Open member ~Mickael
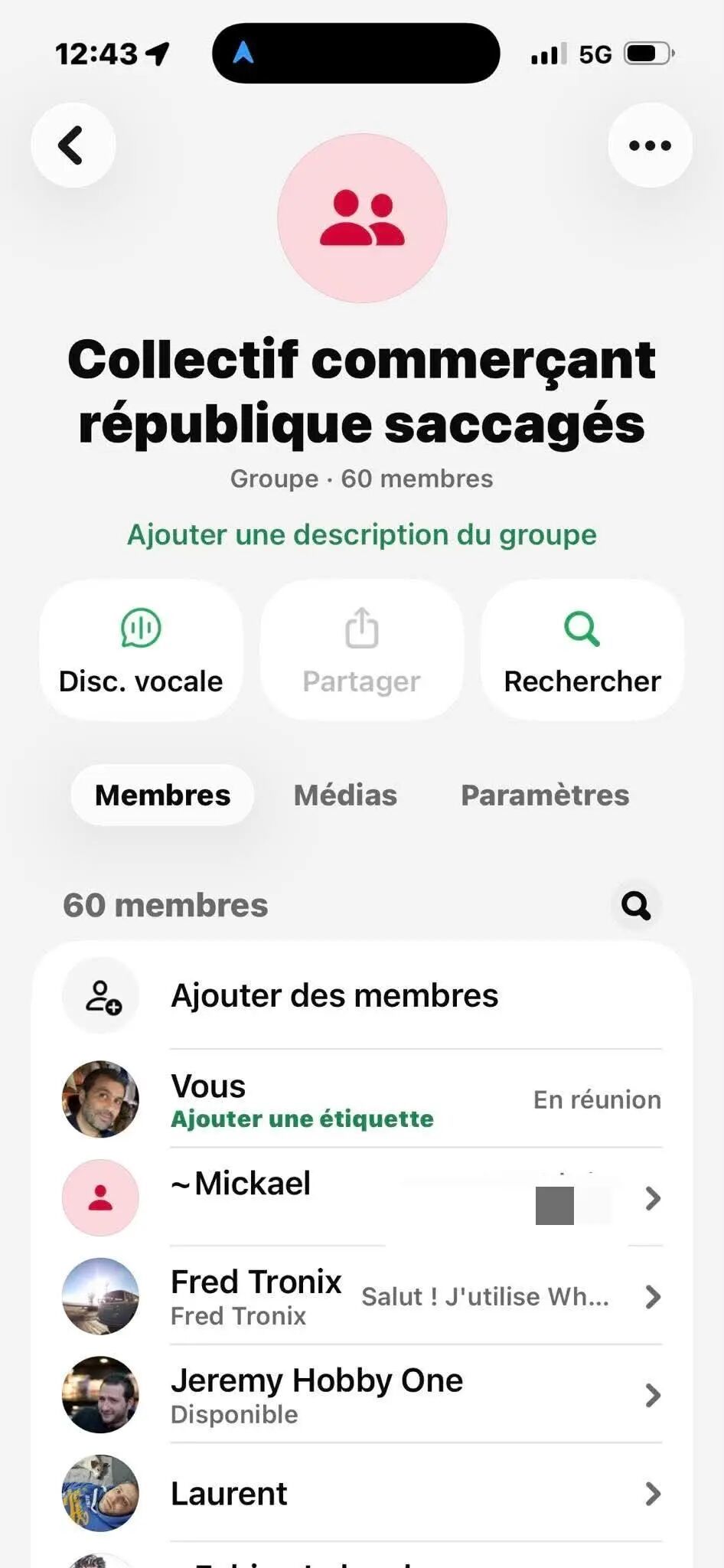This screenshot has width=724, height=1568. [x=362, y=1197]
